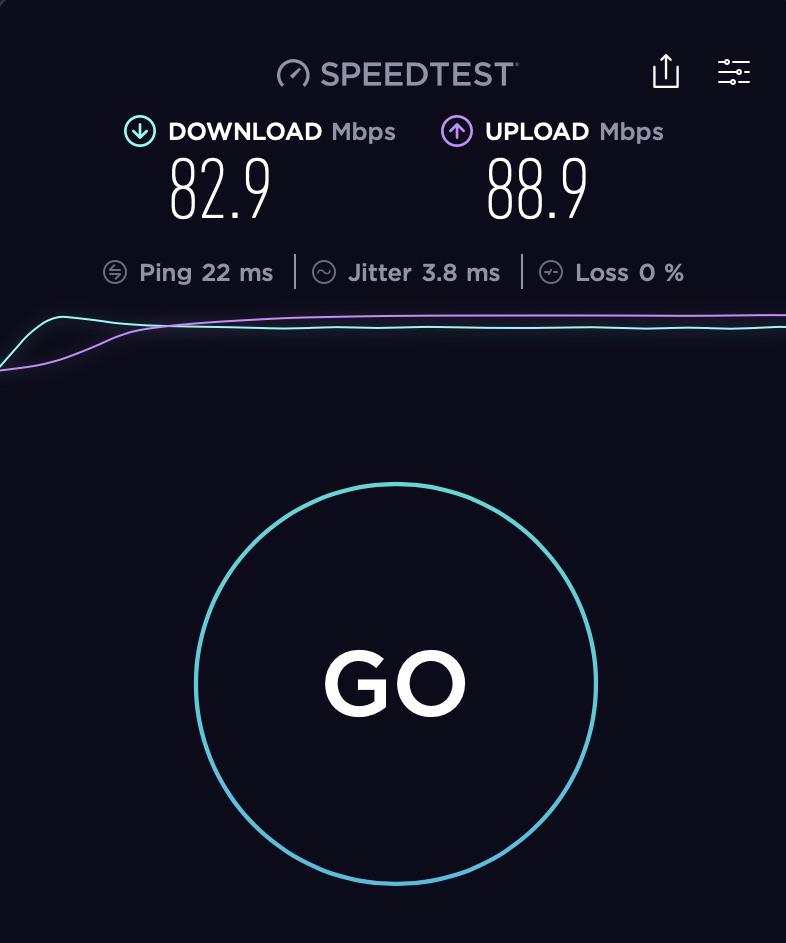Open the settings sliders icon
The image size is (786, 943).
click(734, 72)
